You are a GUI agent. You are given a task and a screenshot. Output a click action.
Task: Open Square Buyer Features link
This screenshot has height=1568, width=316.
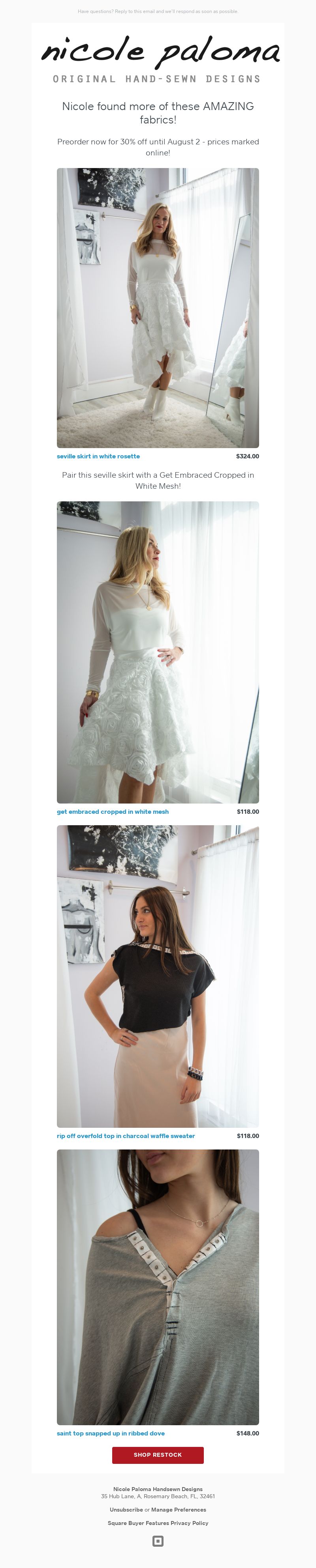[x=138, y=1523]
